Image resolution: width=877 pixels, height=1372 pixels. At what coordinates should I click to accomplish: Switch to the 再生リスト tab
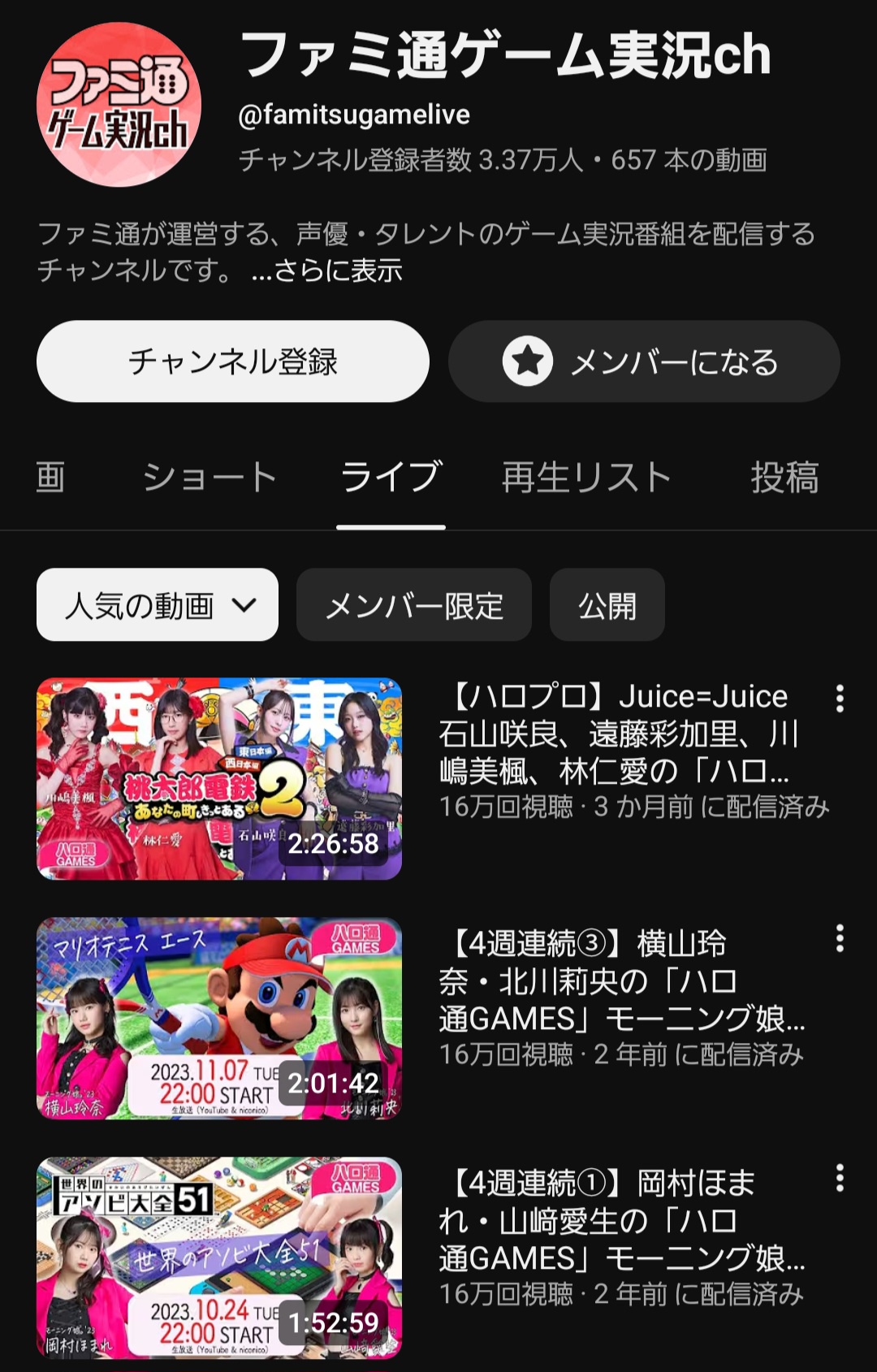tap(585, 477)
